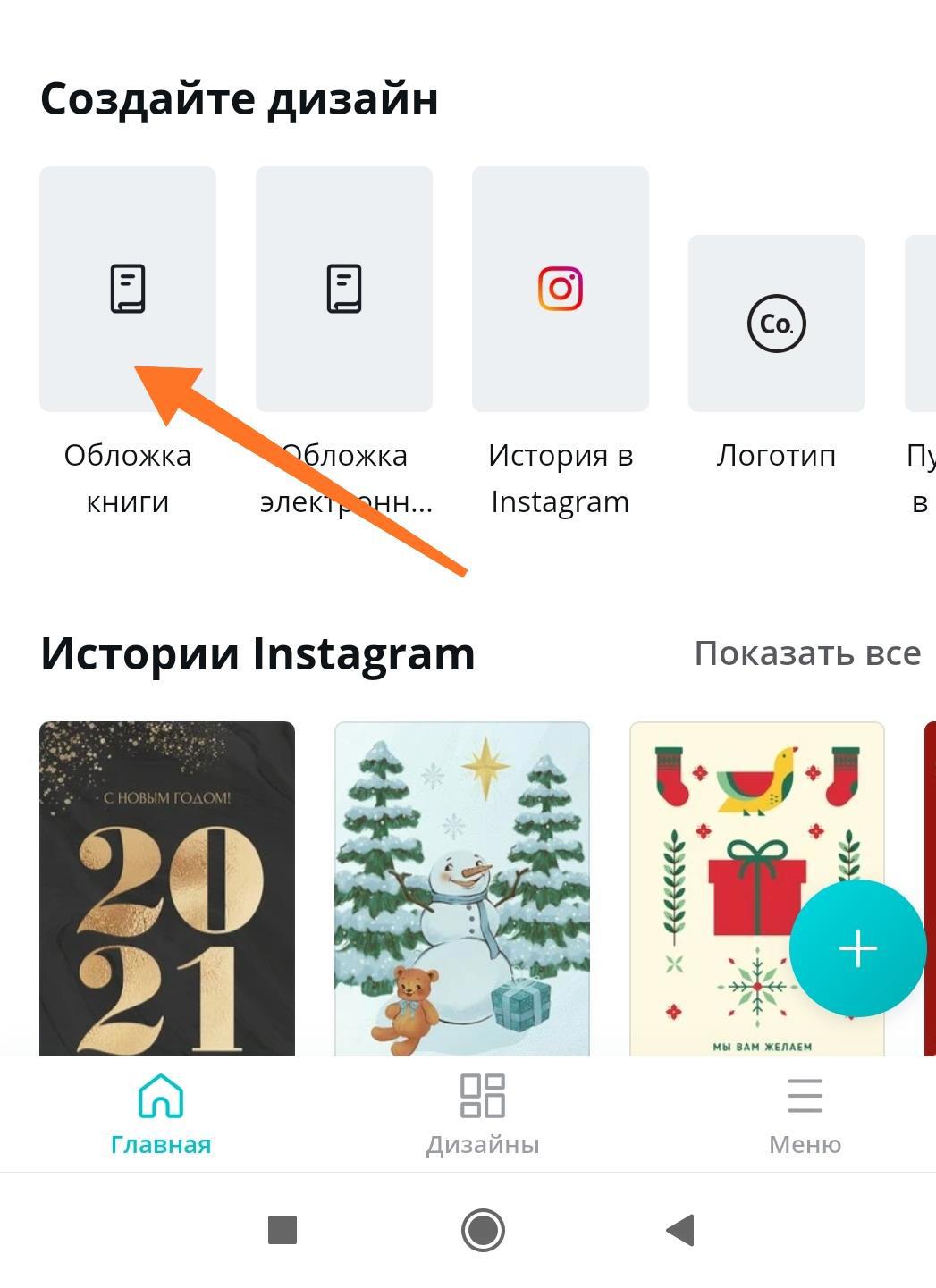Image resolution: width=936 pixels, height=1288 pixels.
Task: Create a Логотип design
Action: coord(776,324)
